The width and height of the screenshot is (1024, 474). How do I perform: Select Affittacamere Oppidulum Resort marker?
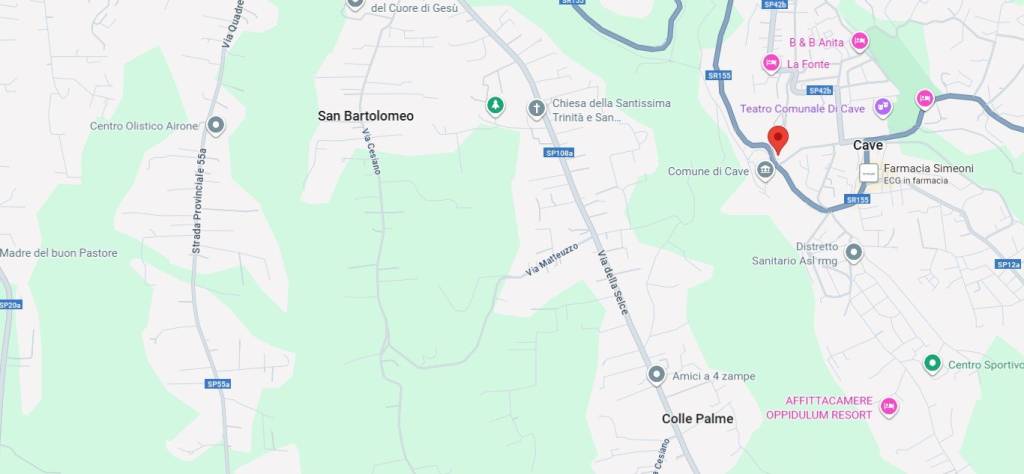[888, 407]
